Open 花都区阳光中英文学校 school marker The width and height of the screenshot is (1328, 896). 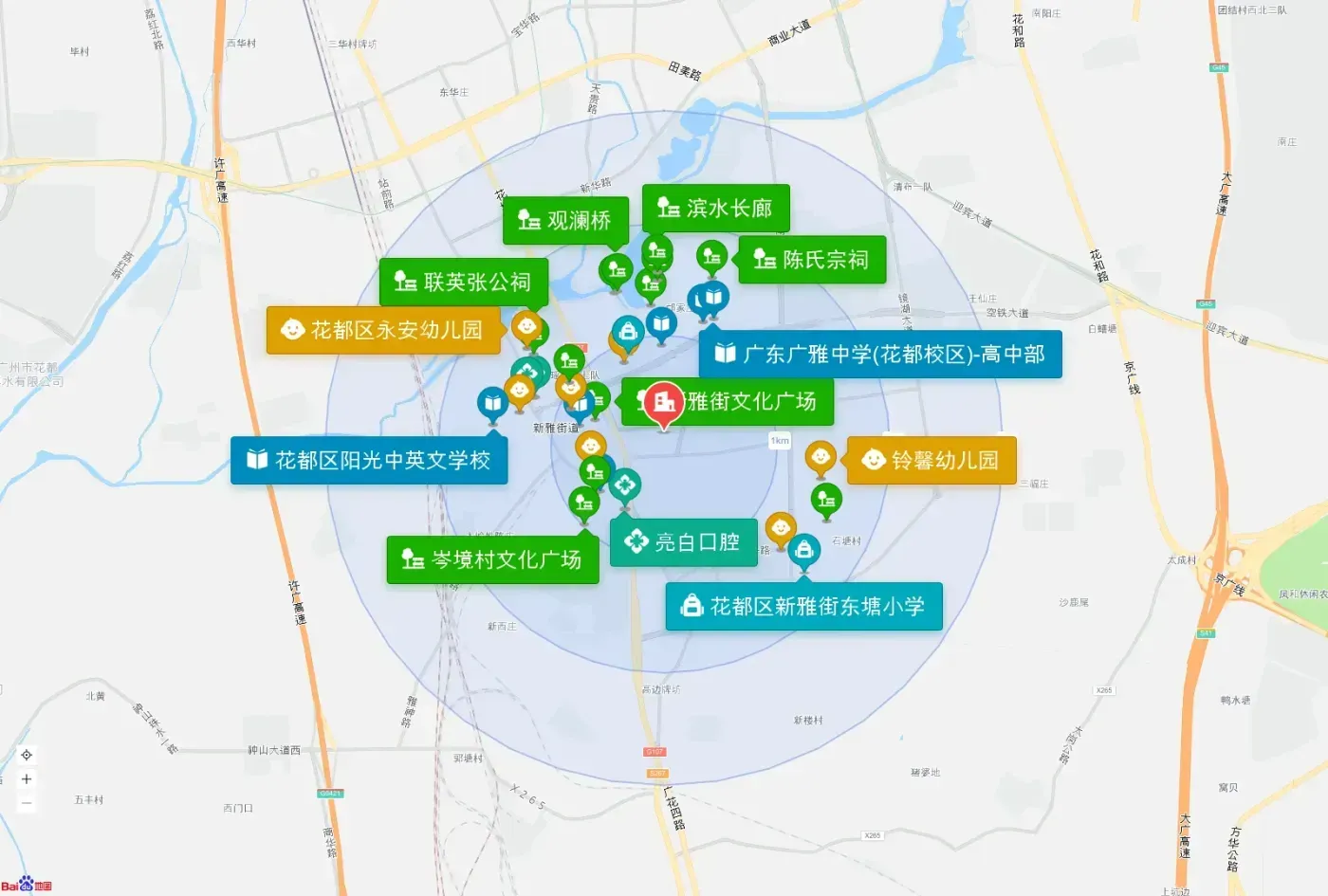[369, 461]
